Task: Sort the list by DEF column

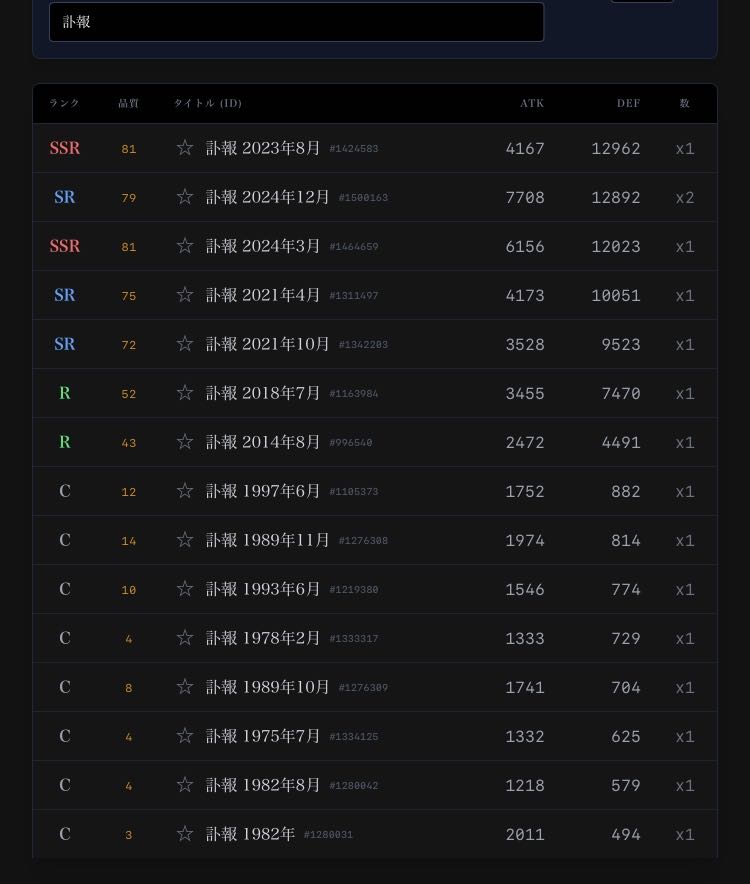Action: (x=628, y=103)
